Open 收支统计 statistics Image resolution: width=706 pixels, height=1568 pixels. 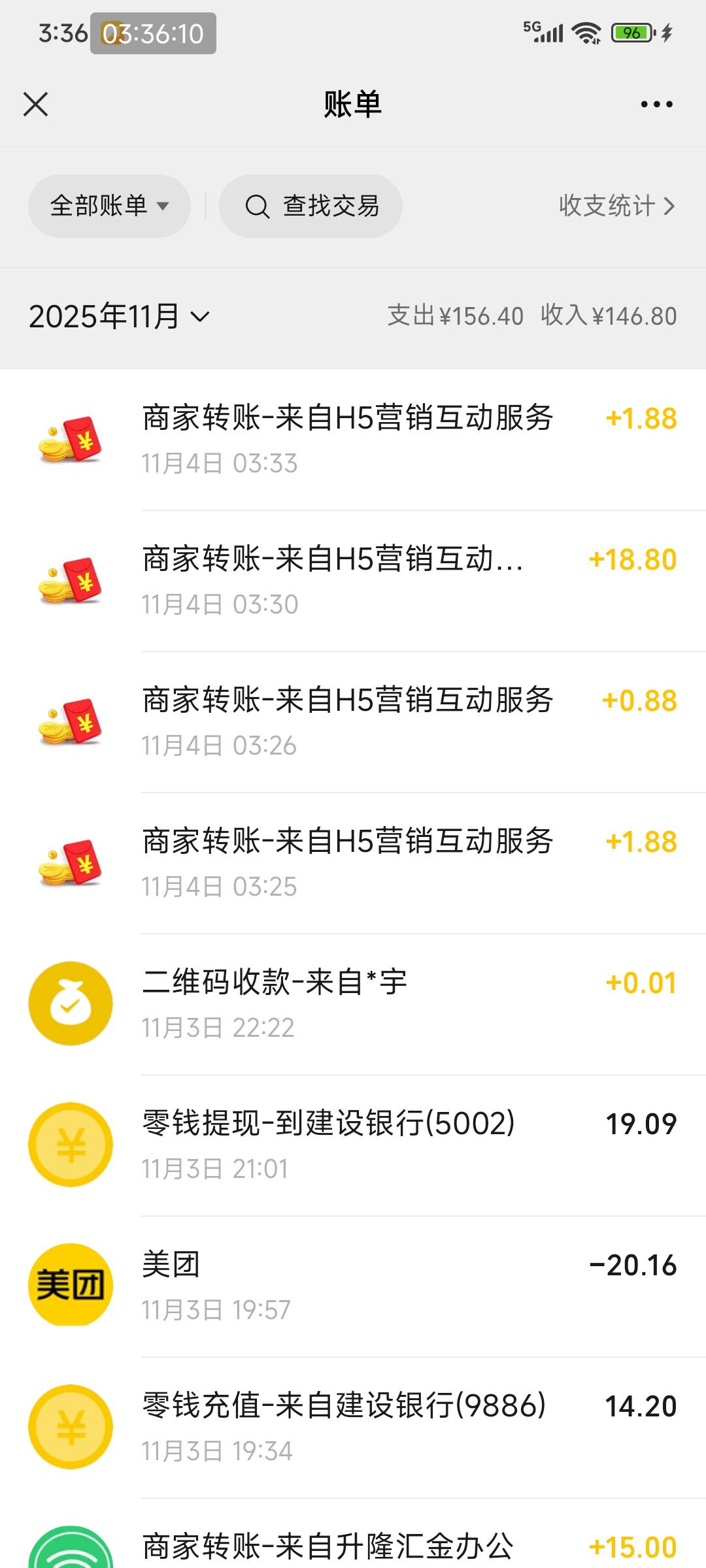click(x=616, y=206)
